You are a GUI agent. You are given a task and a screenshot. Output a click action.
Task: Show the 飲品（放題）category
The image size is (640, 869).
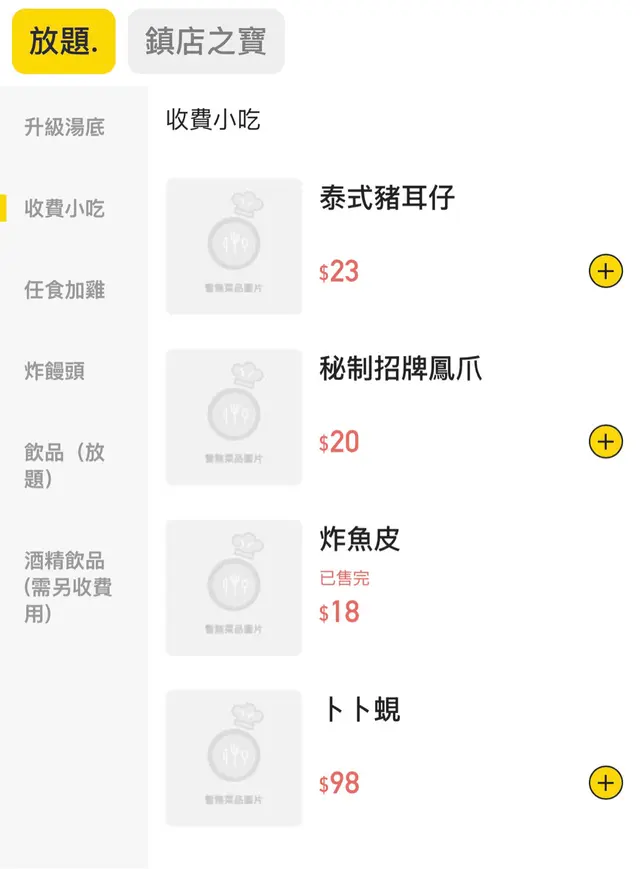click(x=65, y=465)
